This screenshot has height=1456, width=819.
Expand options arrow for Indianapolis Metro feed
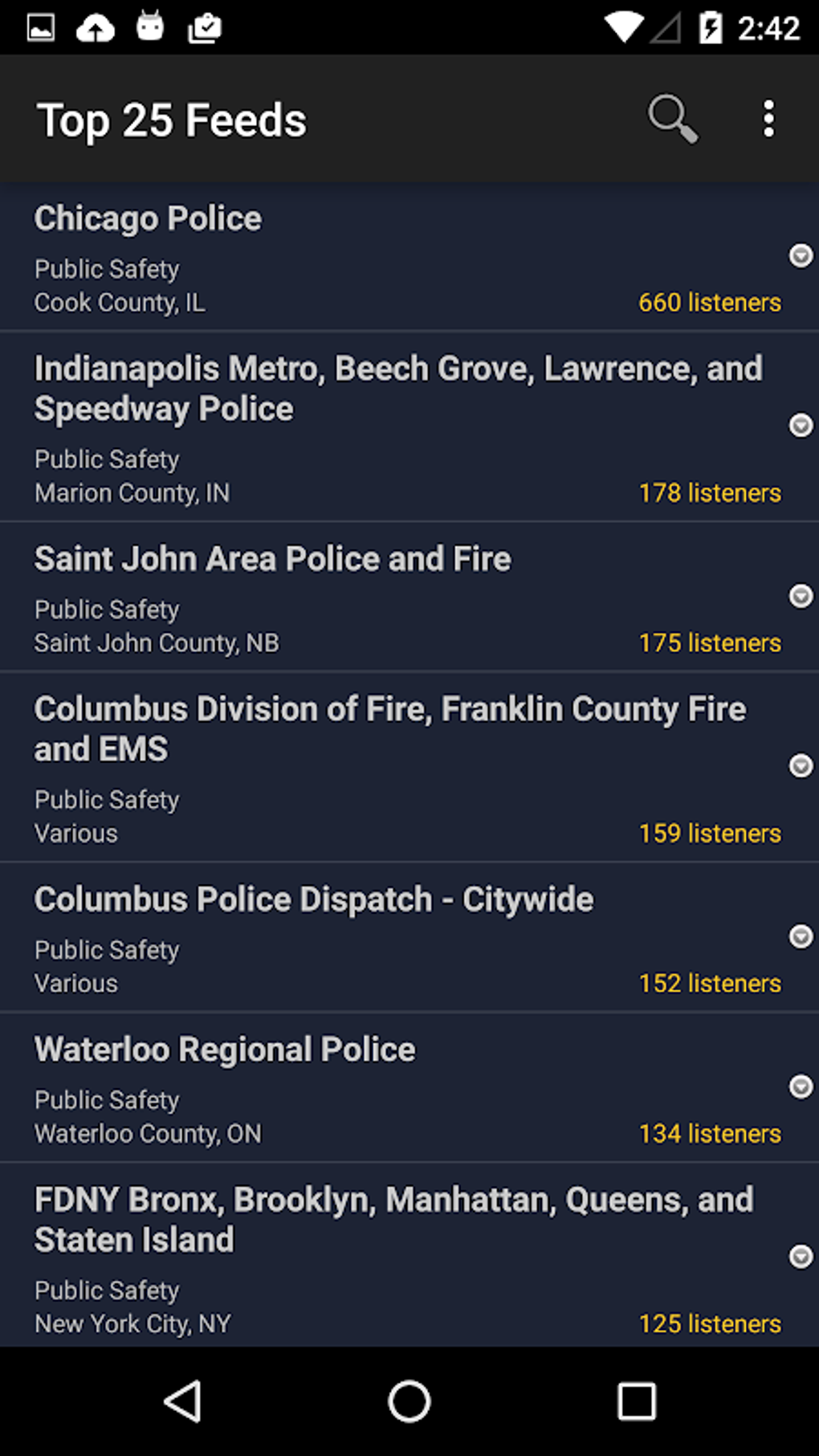(x=801, y=425)
